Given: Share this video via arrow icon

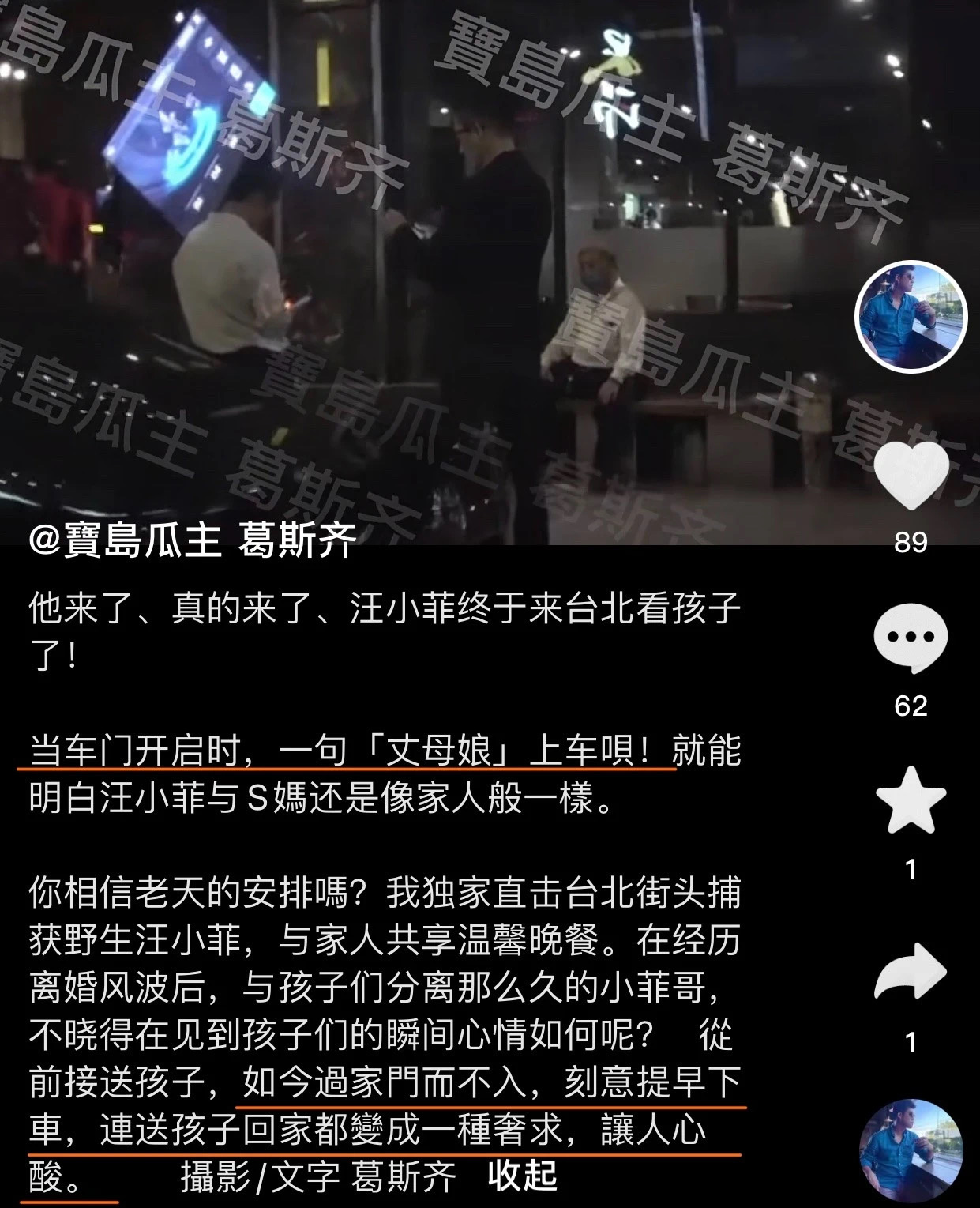Looking at the screenshot, I should (x=911, y=972).
